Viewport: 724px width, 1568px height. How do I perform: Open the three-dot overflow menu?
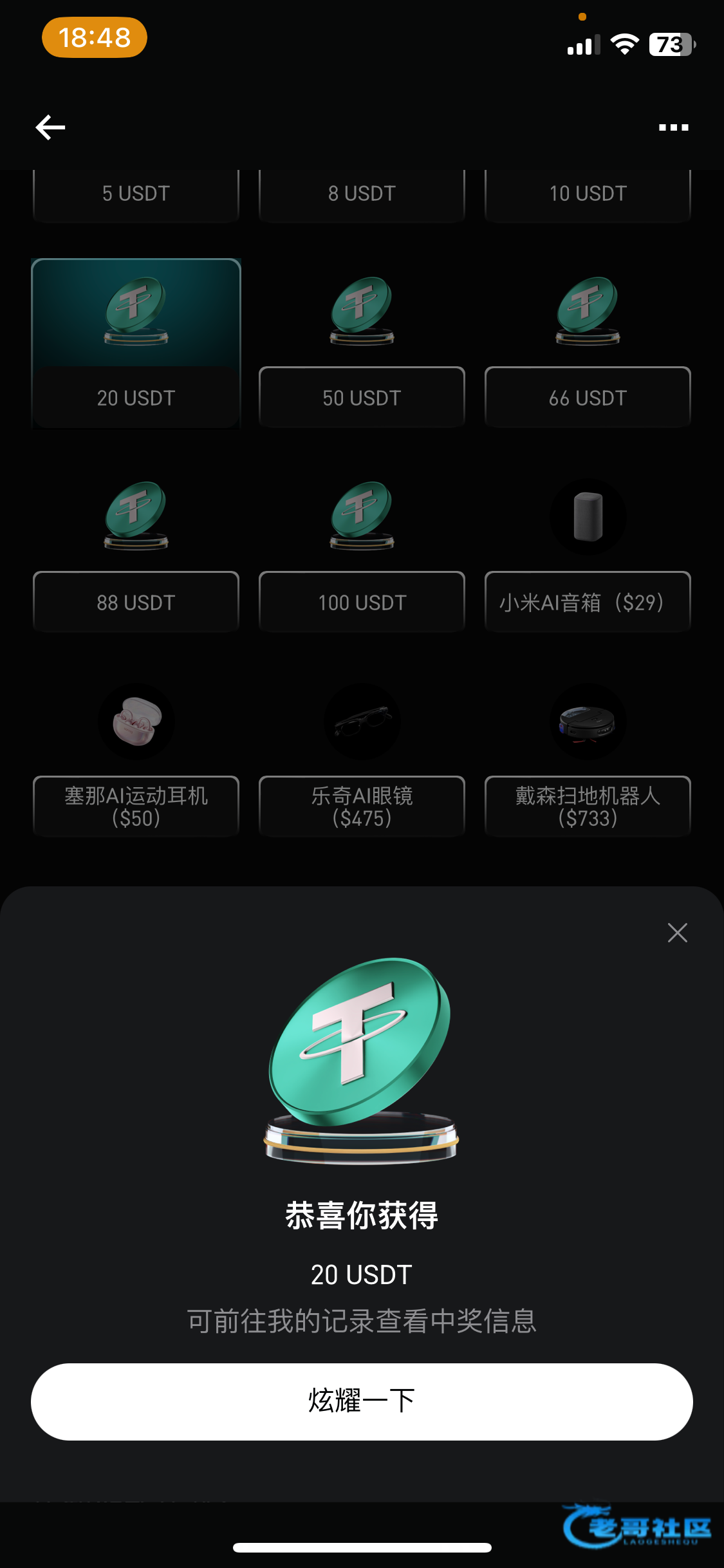pos(673,127)
